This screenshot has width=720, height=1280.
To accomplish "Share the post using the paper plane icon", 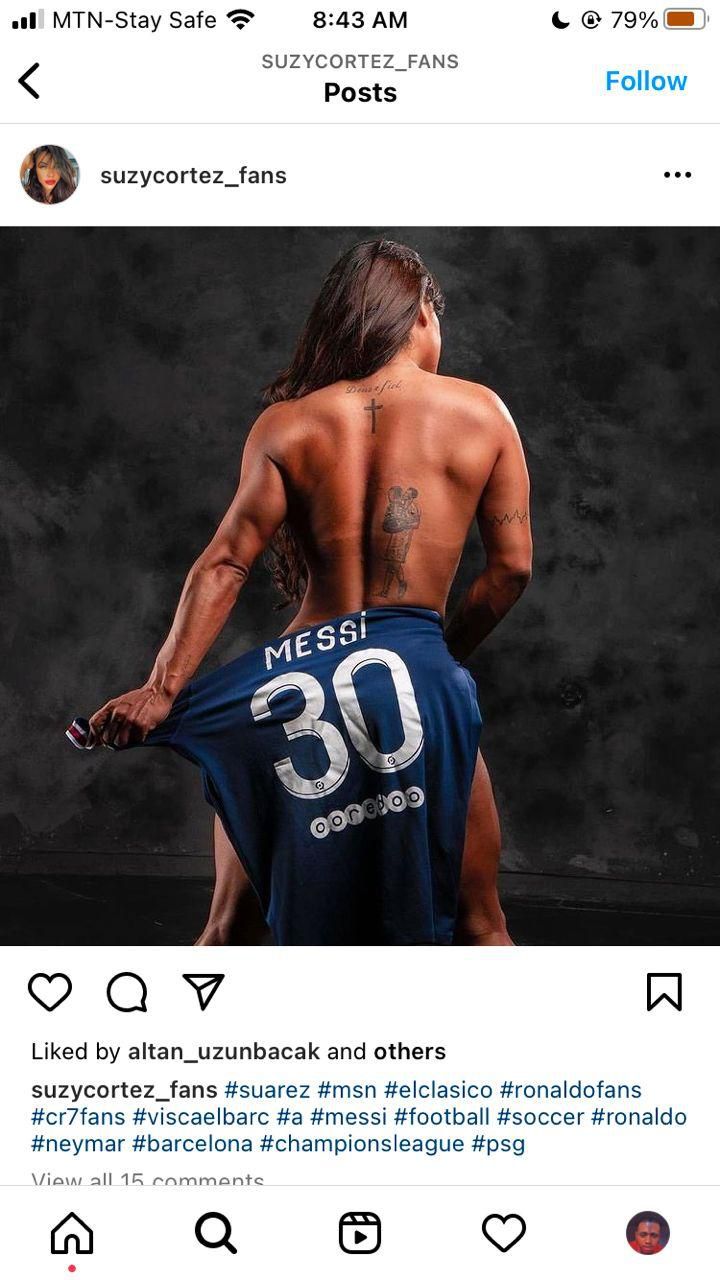I will (200, 990).
